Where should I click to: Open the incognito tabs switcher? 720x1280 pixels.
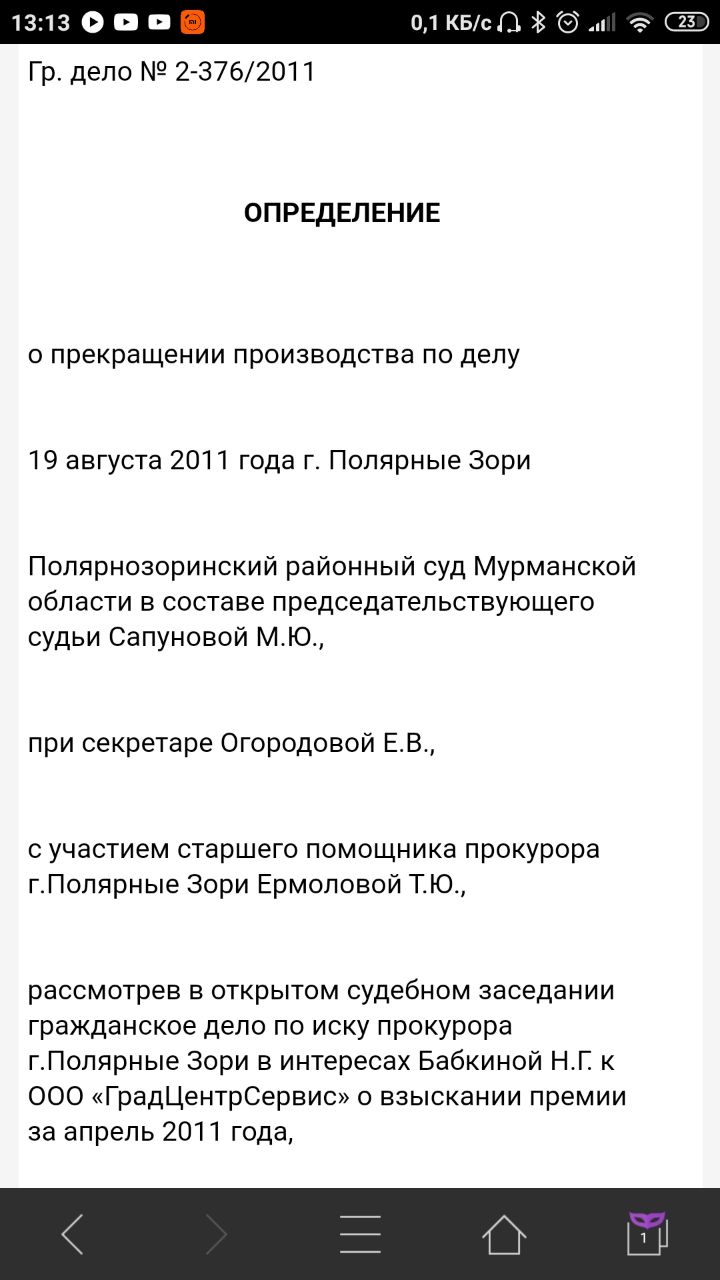tap(645, 1232)
